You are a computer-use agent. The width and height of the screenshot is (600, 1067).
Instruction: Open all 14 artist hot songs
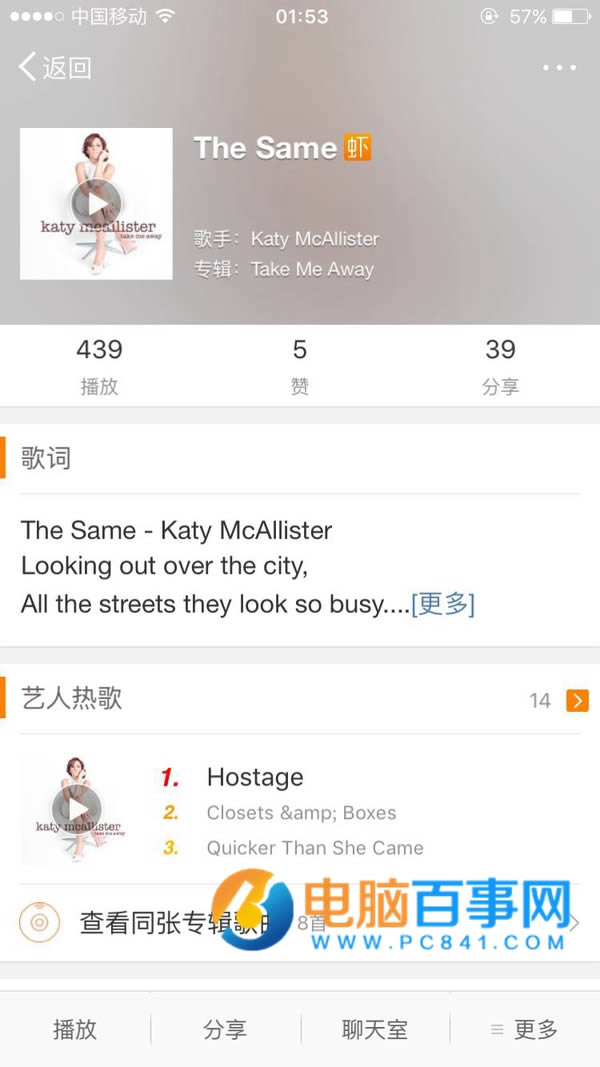[576, 700]
